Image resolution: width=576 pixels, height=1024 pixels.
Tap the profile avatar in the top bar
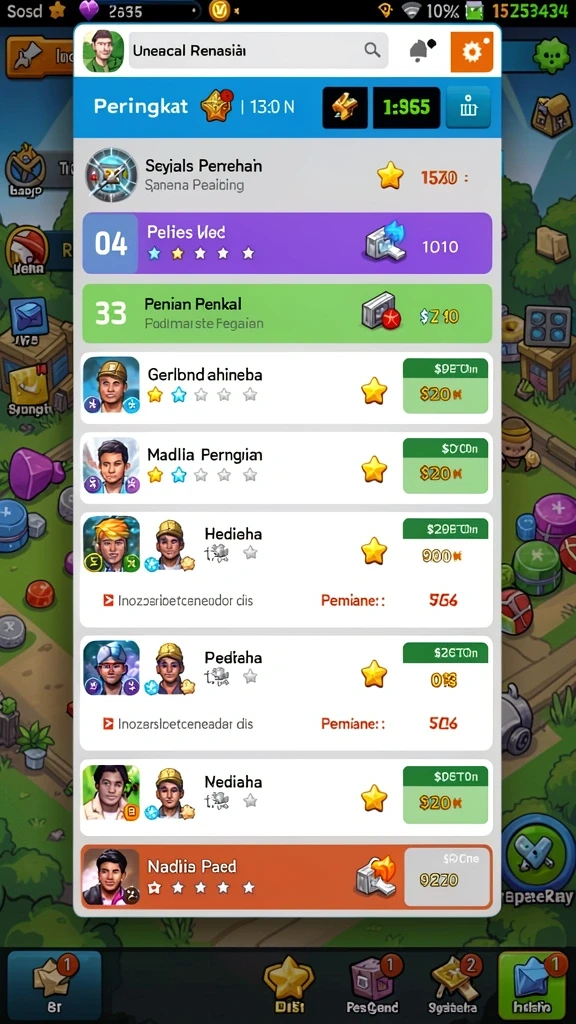click(x=103, y=51)
